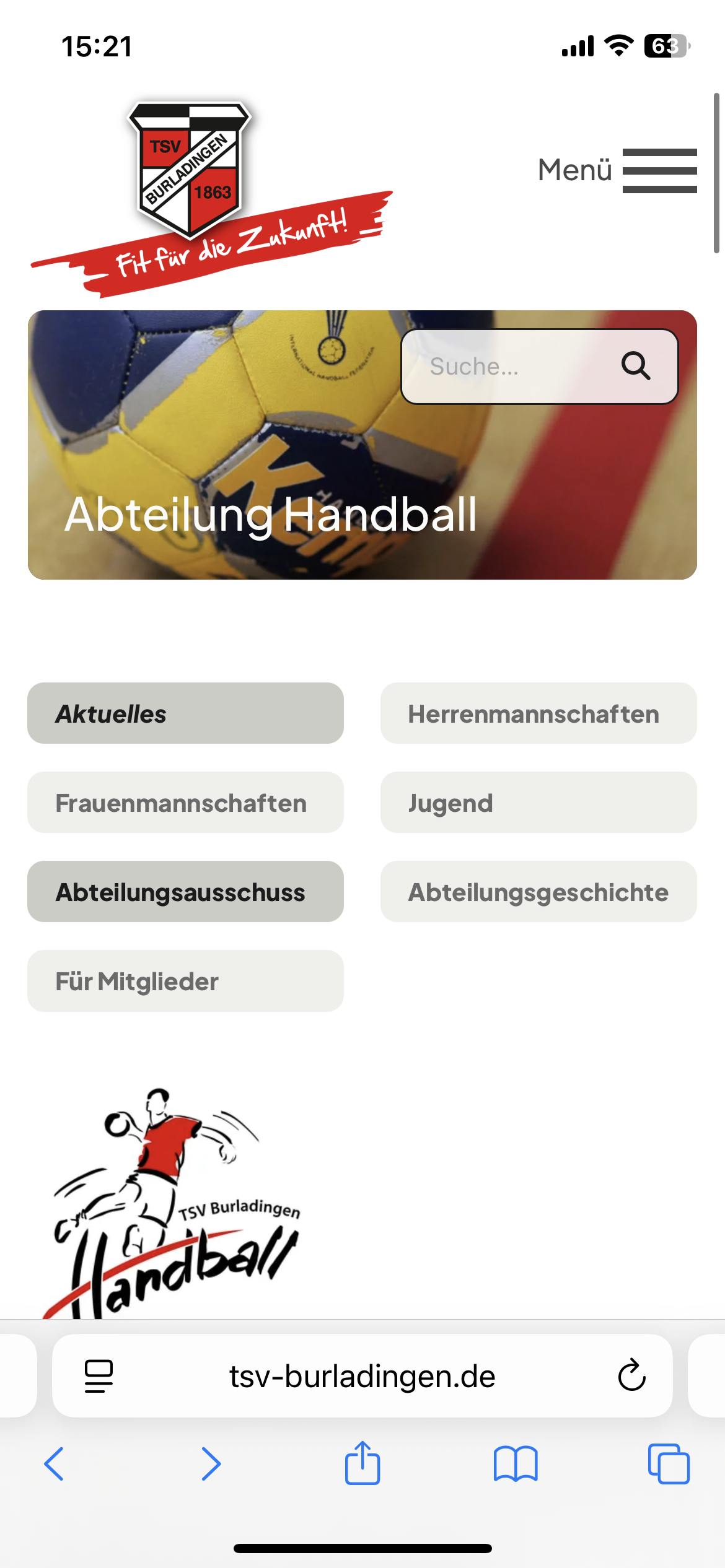Open the page settings icon in address bar
This screenshot has height=1568, width=725.
pos(99,1376)
